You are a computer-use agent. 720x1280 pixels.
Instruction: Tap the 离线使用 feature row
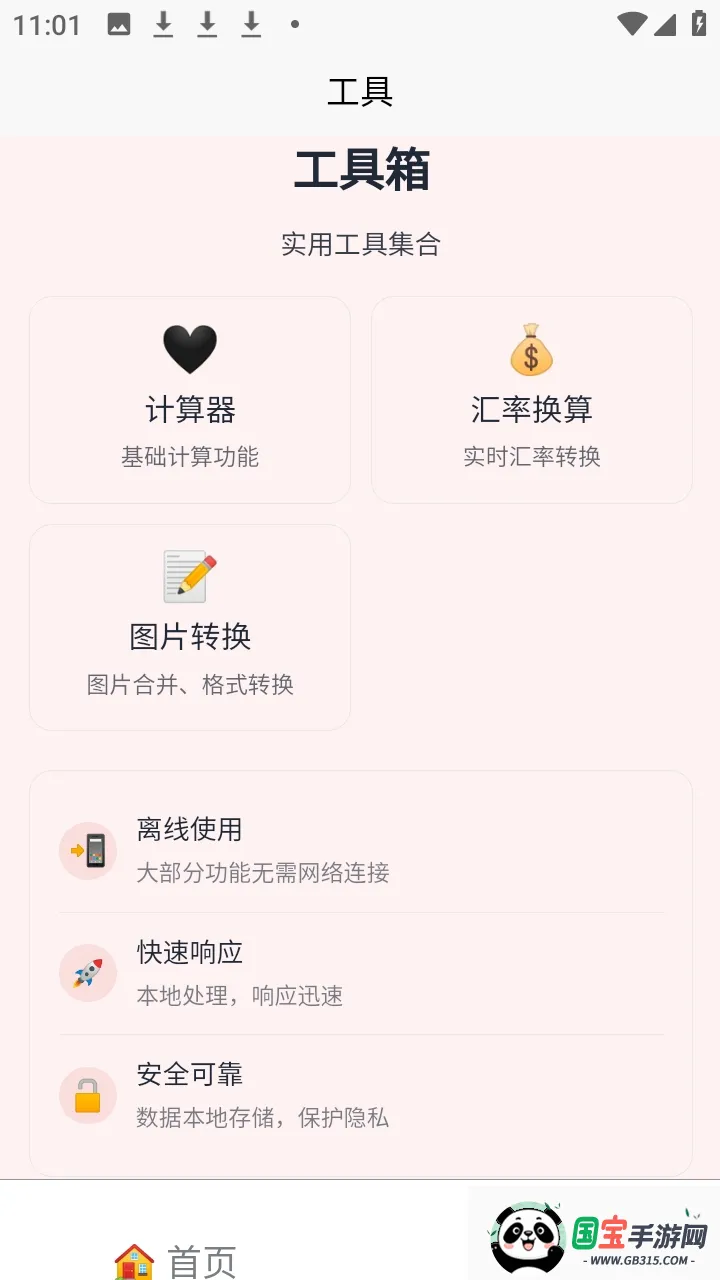click(360, 850)
